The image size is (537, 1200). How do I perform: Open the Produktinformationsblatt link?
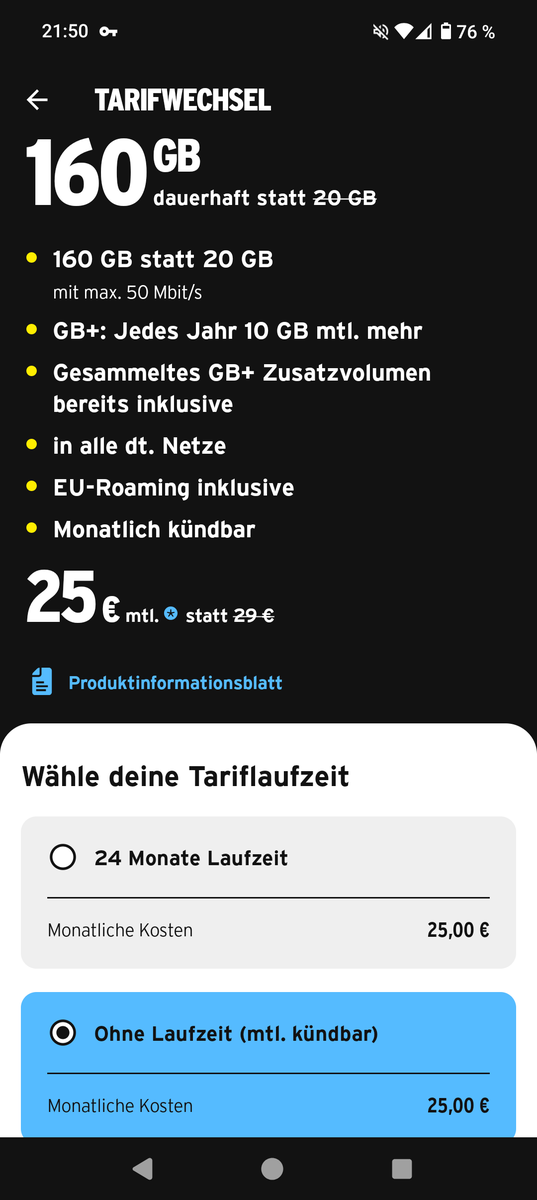click(175, 683)
